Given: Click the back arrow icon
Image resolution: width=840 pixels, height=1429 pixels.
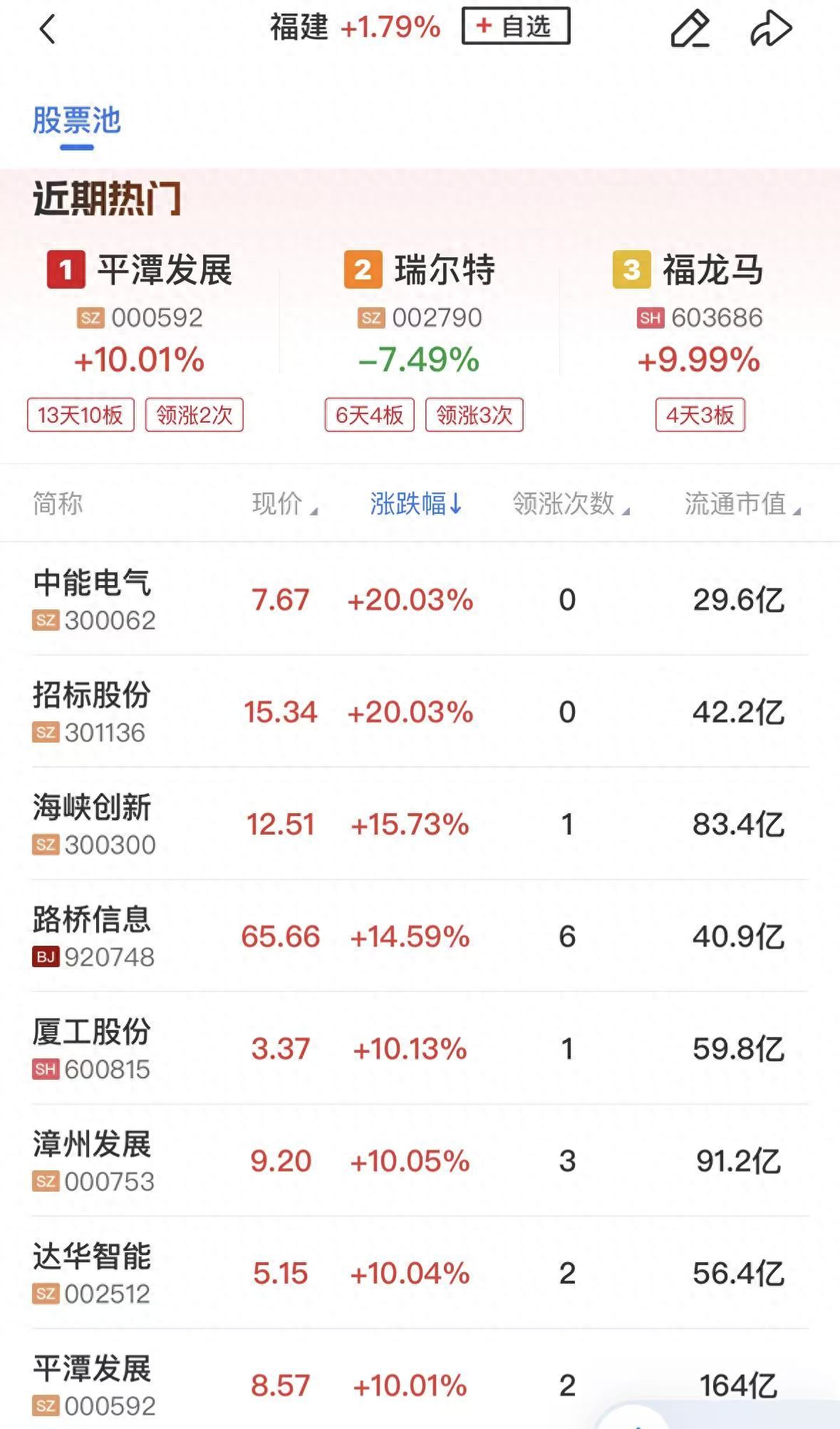Looking at the screenshot, I should (47, 29).
